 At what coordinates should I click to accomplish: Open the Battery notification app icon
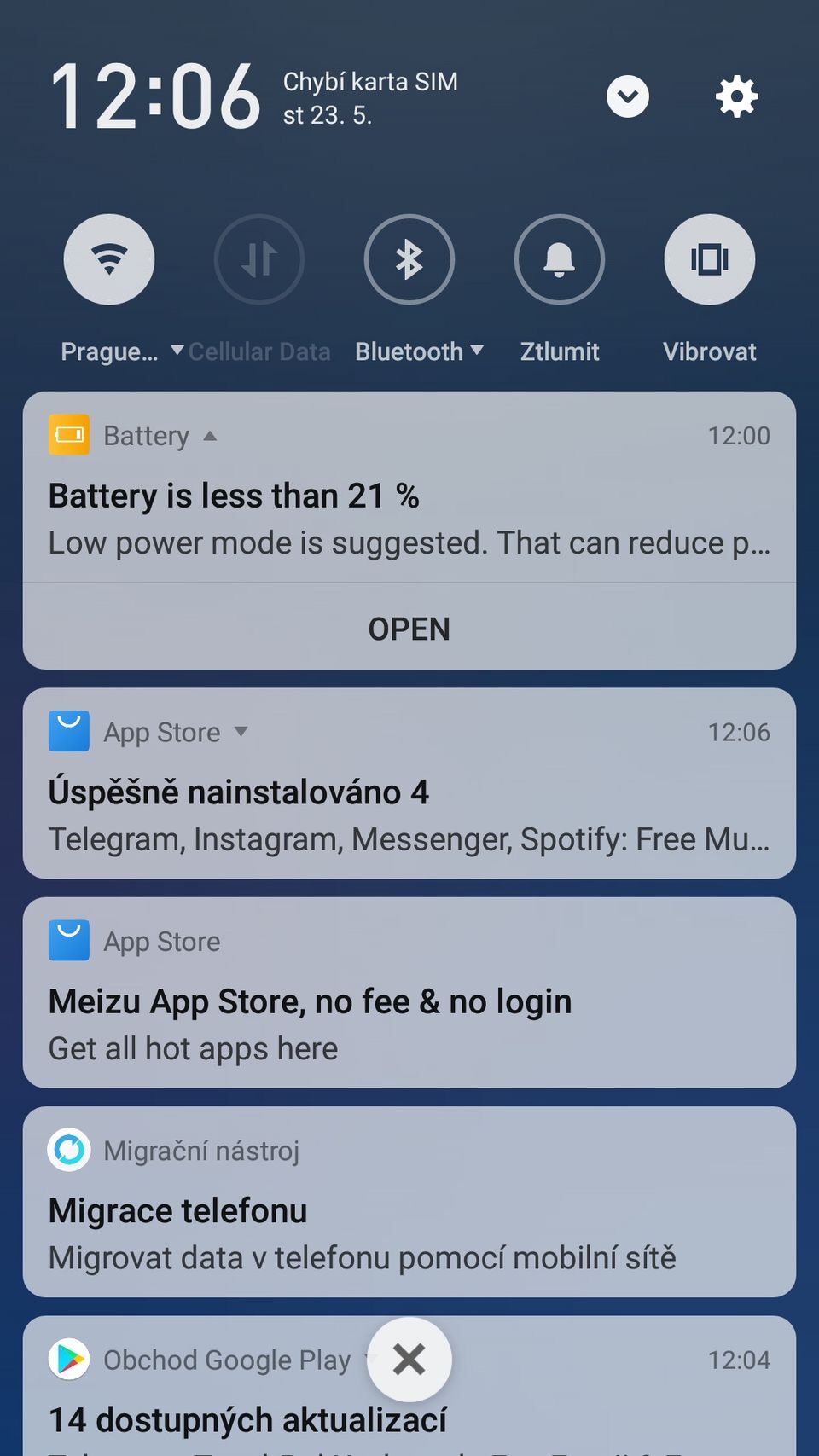pyautogui.click(x=68, y=435)
